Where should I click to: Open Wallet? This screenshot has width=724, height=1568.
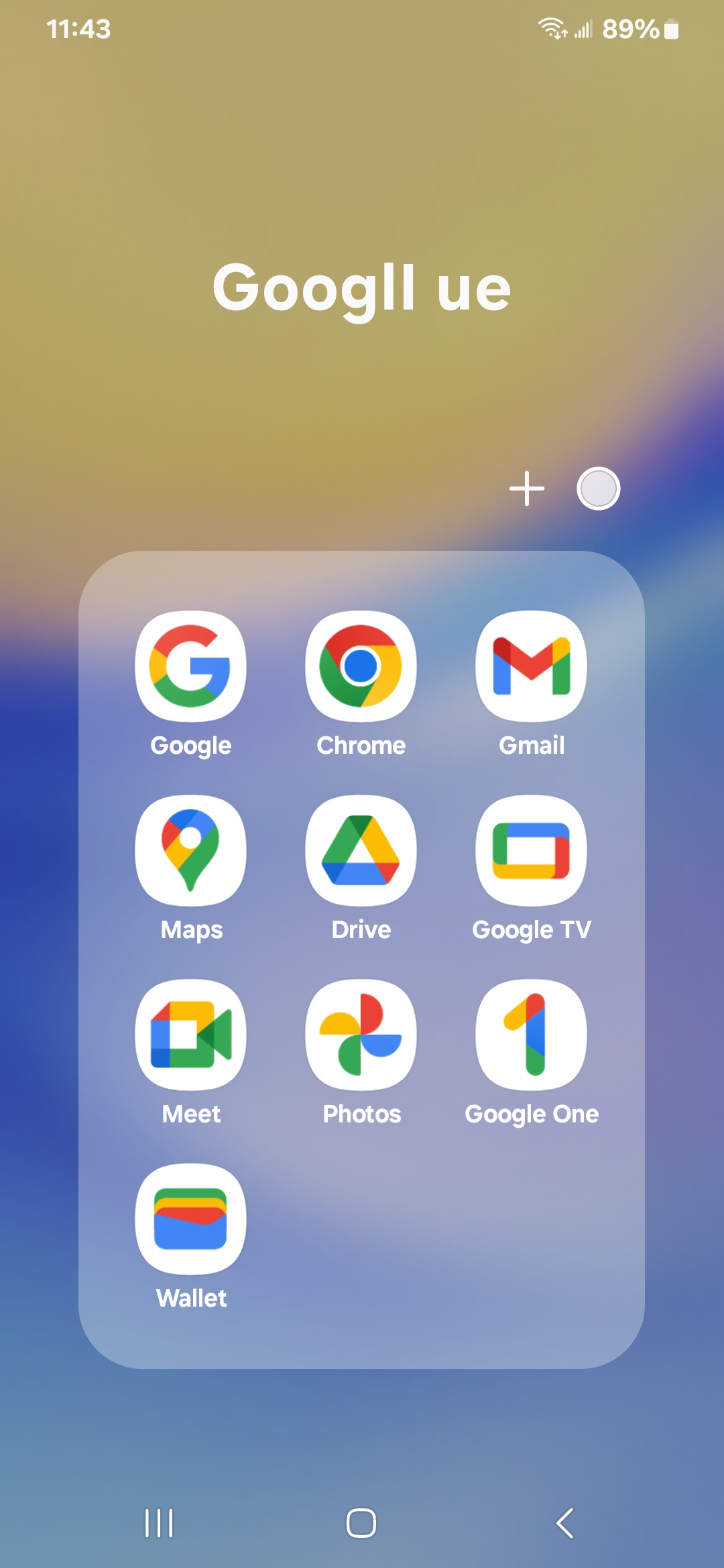(x=191, y=1220)
